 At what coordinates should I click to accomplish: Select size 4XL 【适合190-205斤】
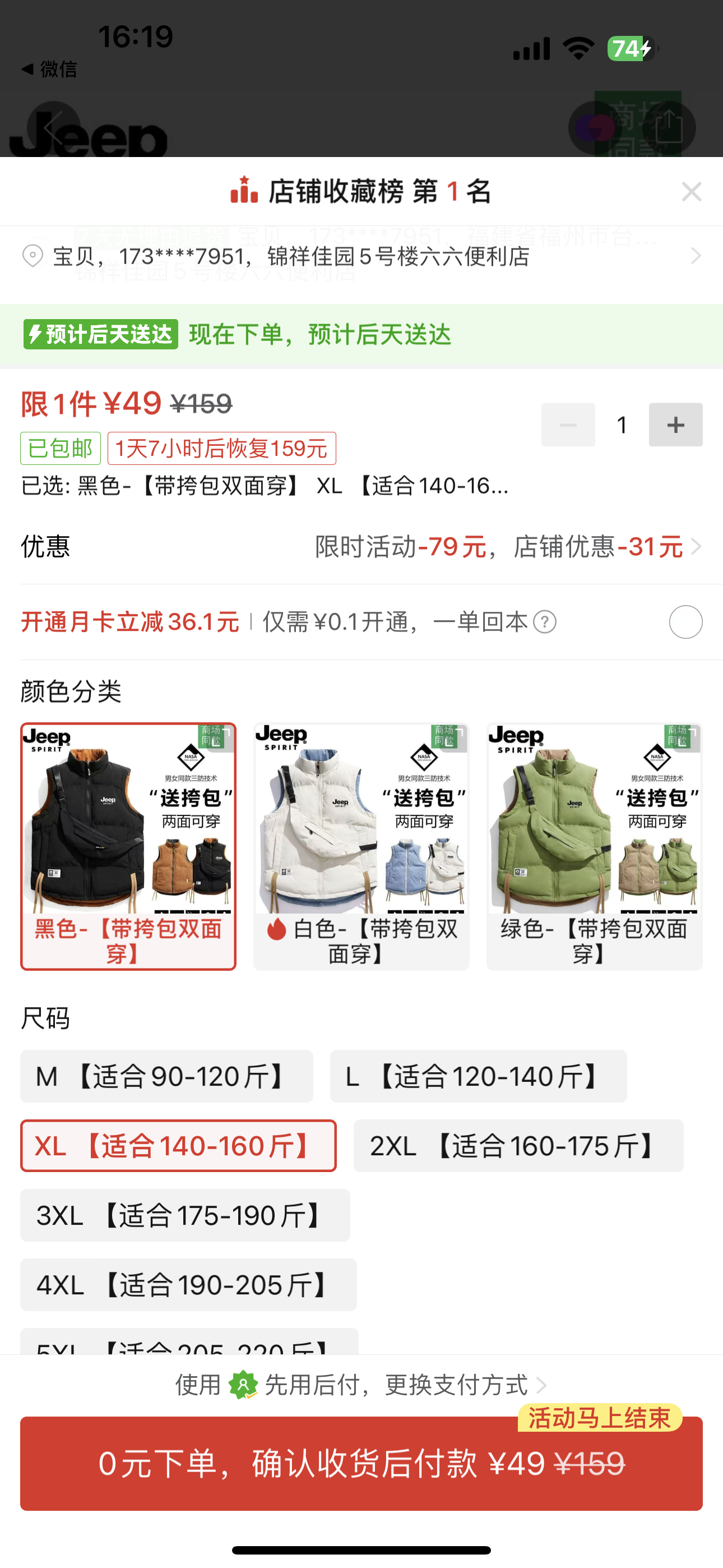click(188, 1285)
